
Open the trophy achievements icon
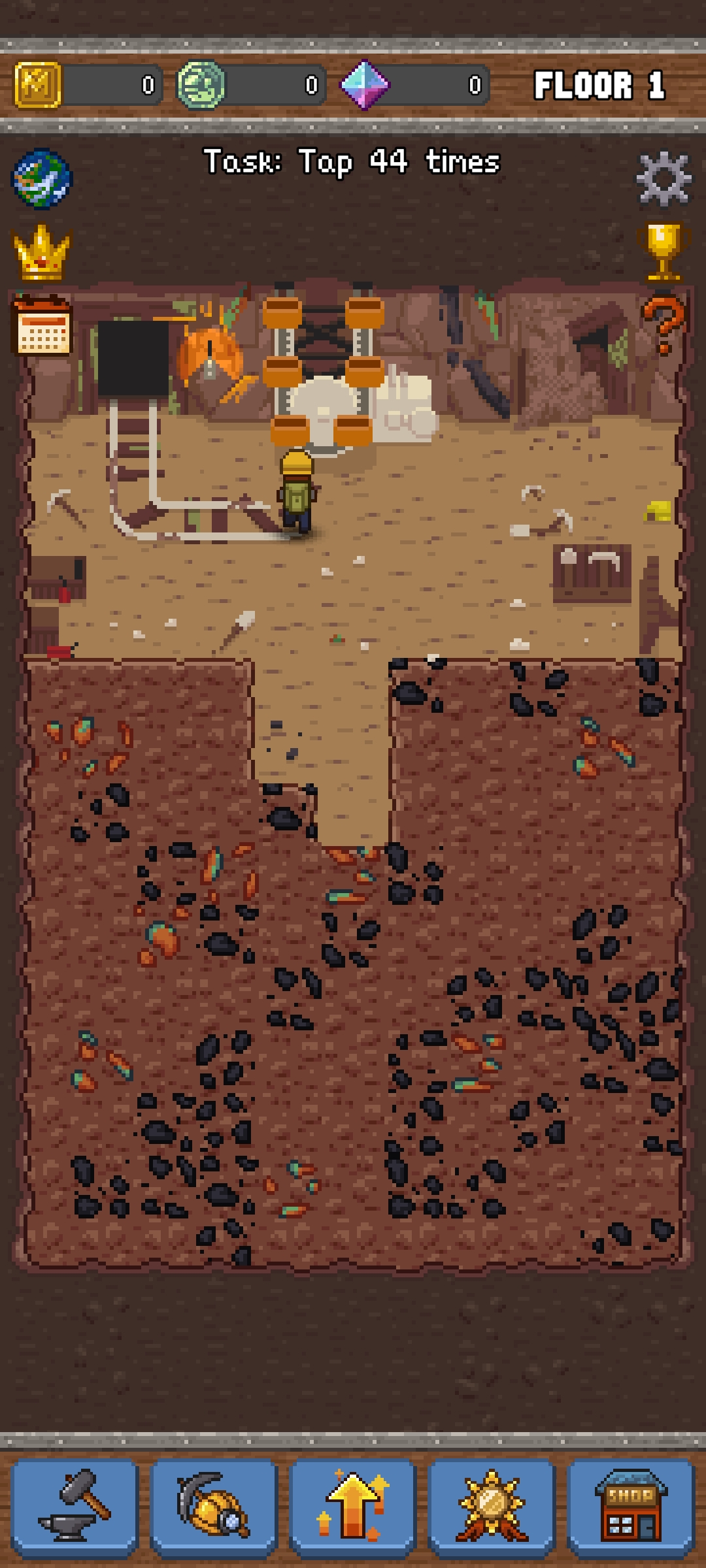[663, 250]
